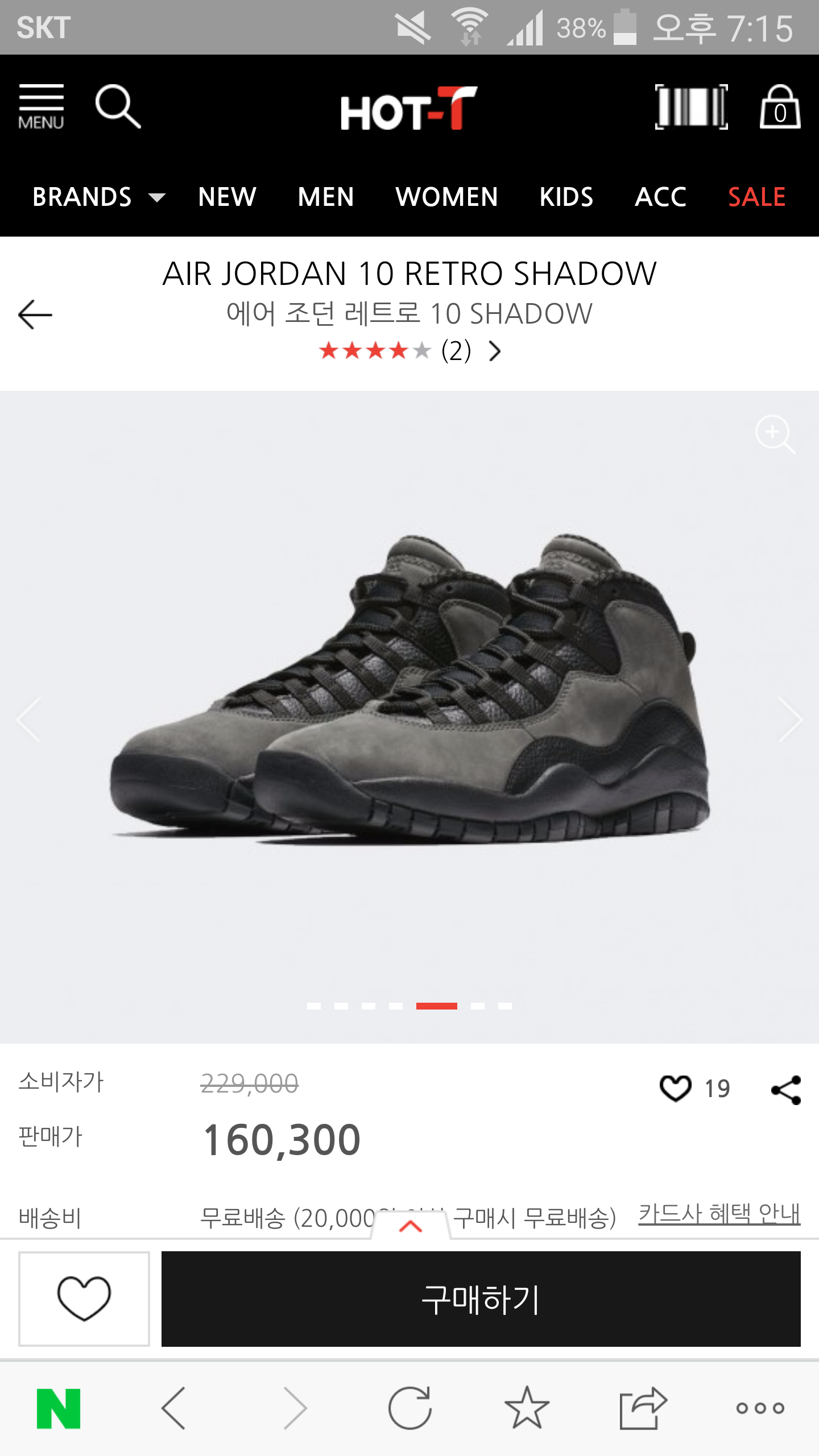Screen dimensions: 819x1456
Task: Switch to the ACC category
Action: pos(660,197)
